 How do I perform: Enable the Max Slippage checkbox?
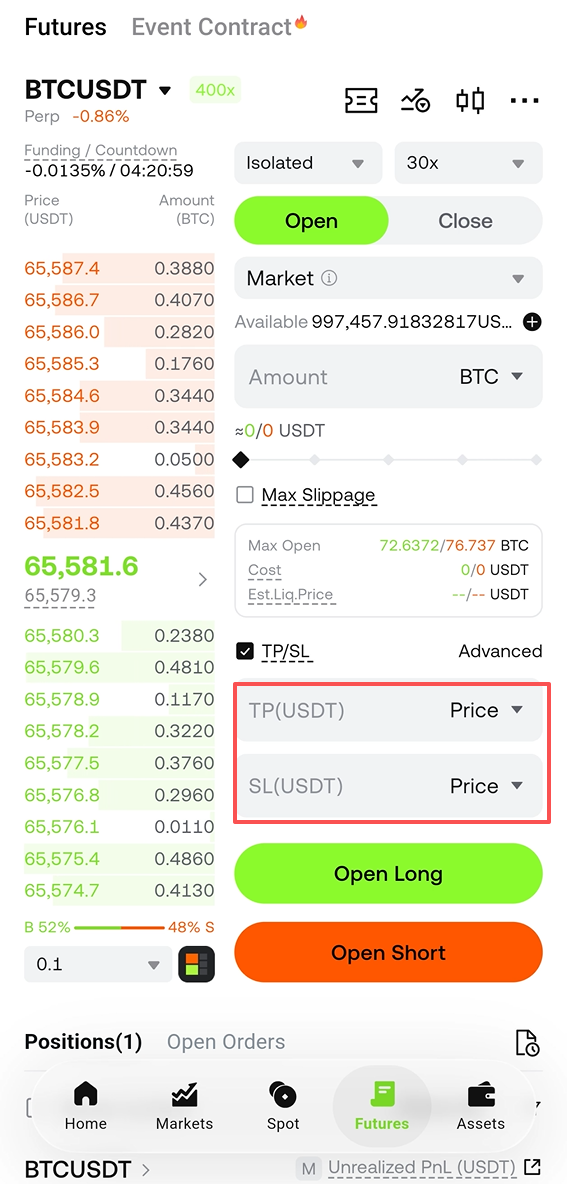coord(245,495)
